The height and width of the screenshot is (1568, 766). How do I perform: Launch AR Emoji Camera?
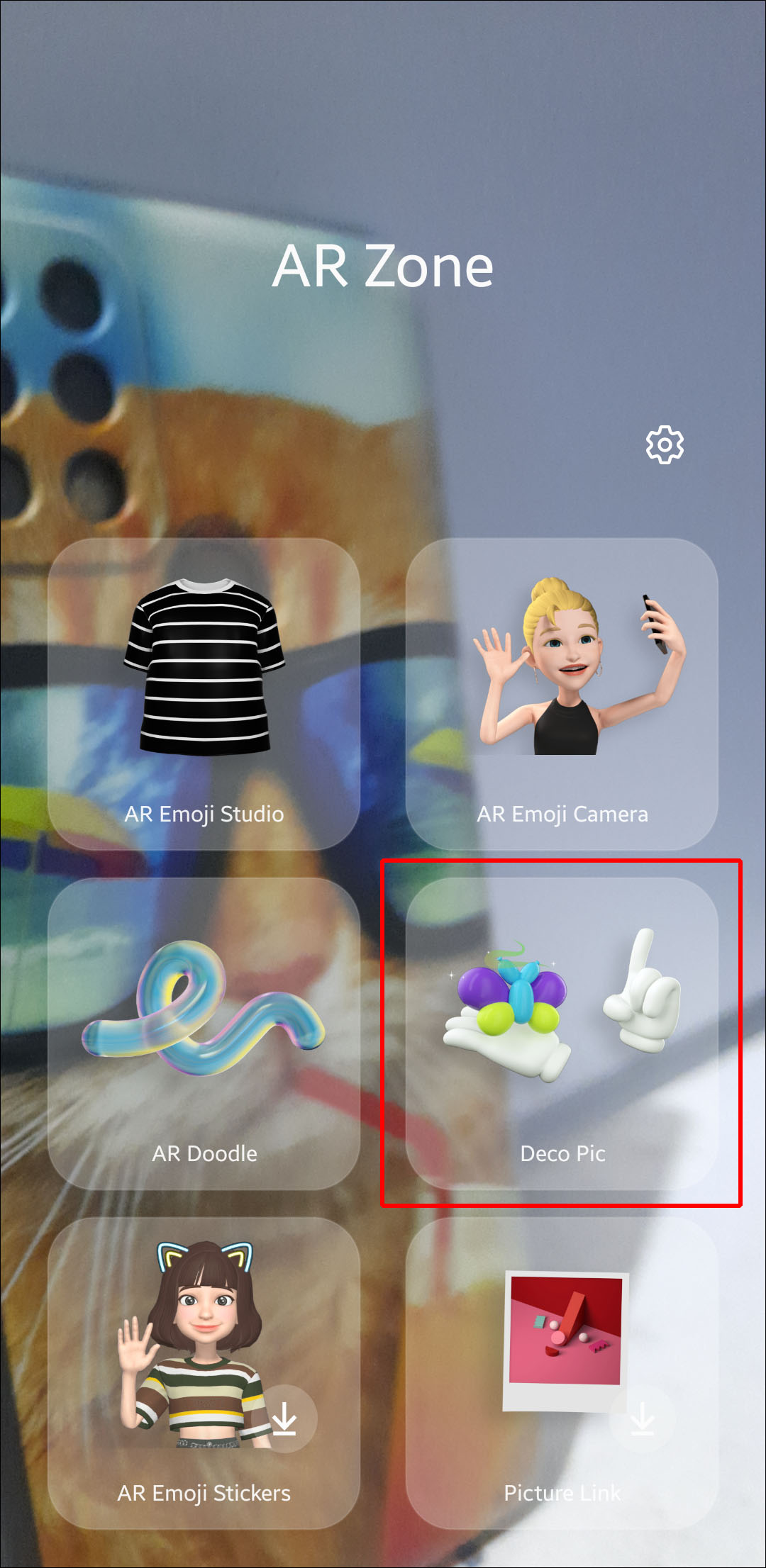[562, 695]
